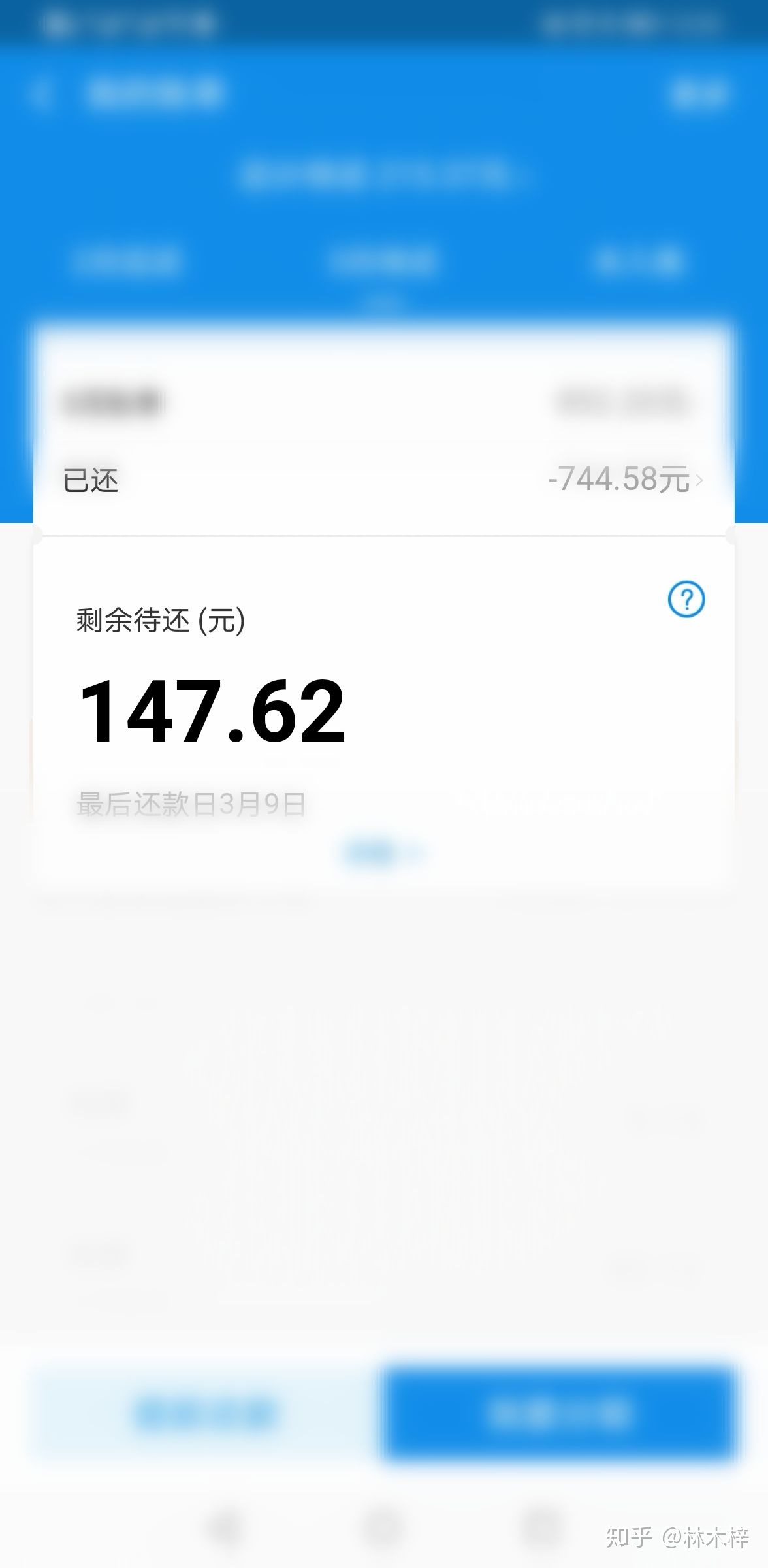The width and height of the screenshot is (768, 1568).
Task: Go back using the top-left arrow
Action: click(x=40, y=93)
